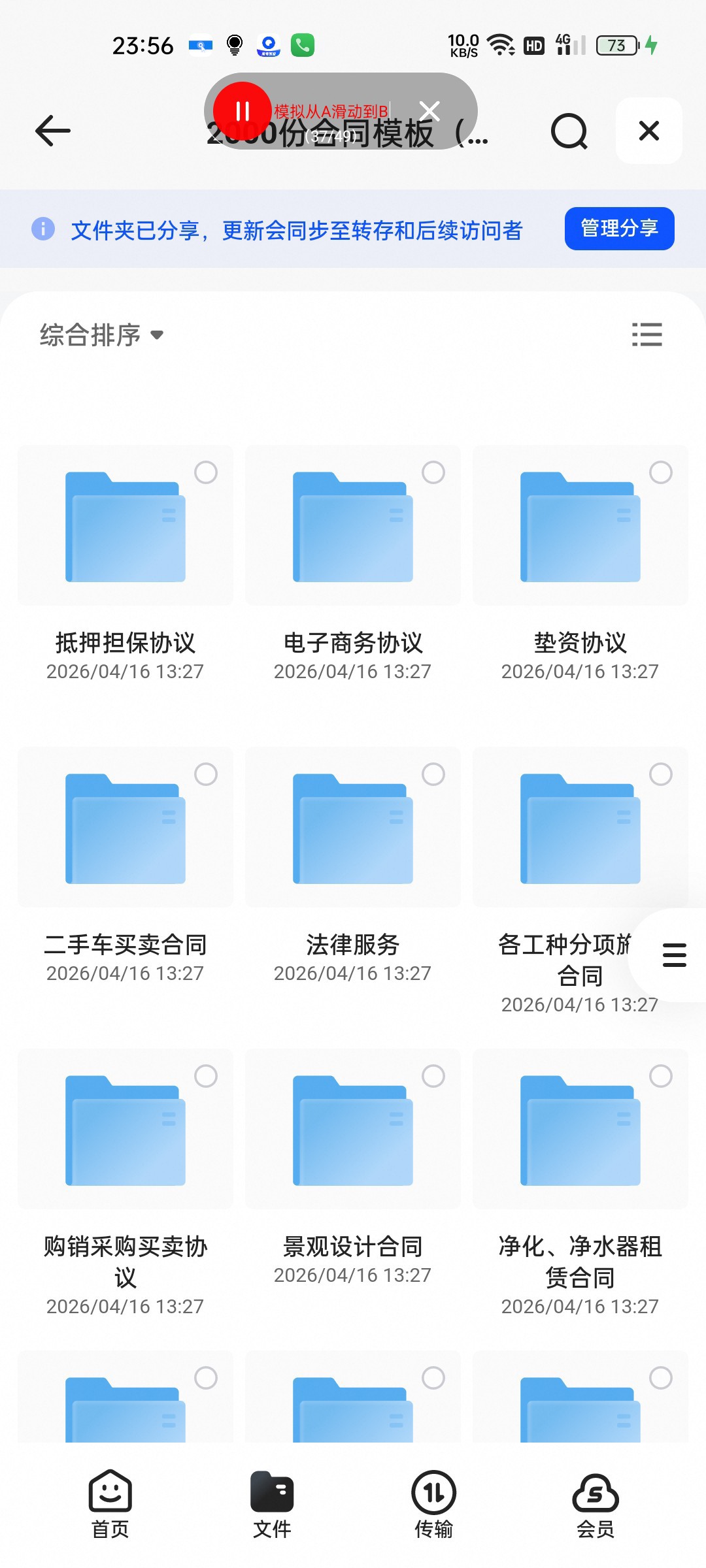Image resolution: width=706 pixels, height=1568 pixels.
Task: Pause the floating recording overlay
Action: (x=243, y=111)
